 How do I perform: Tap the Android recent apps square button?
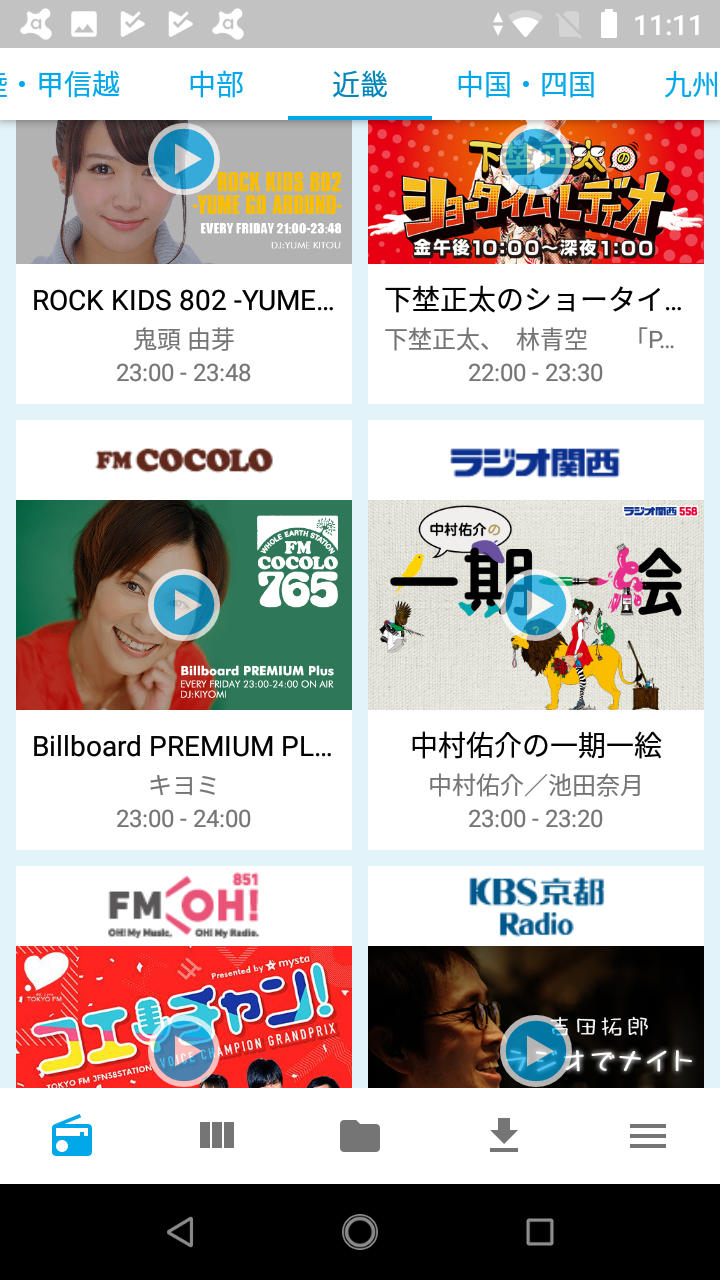pyautogui.click(x=540, y=1231)
